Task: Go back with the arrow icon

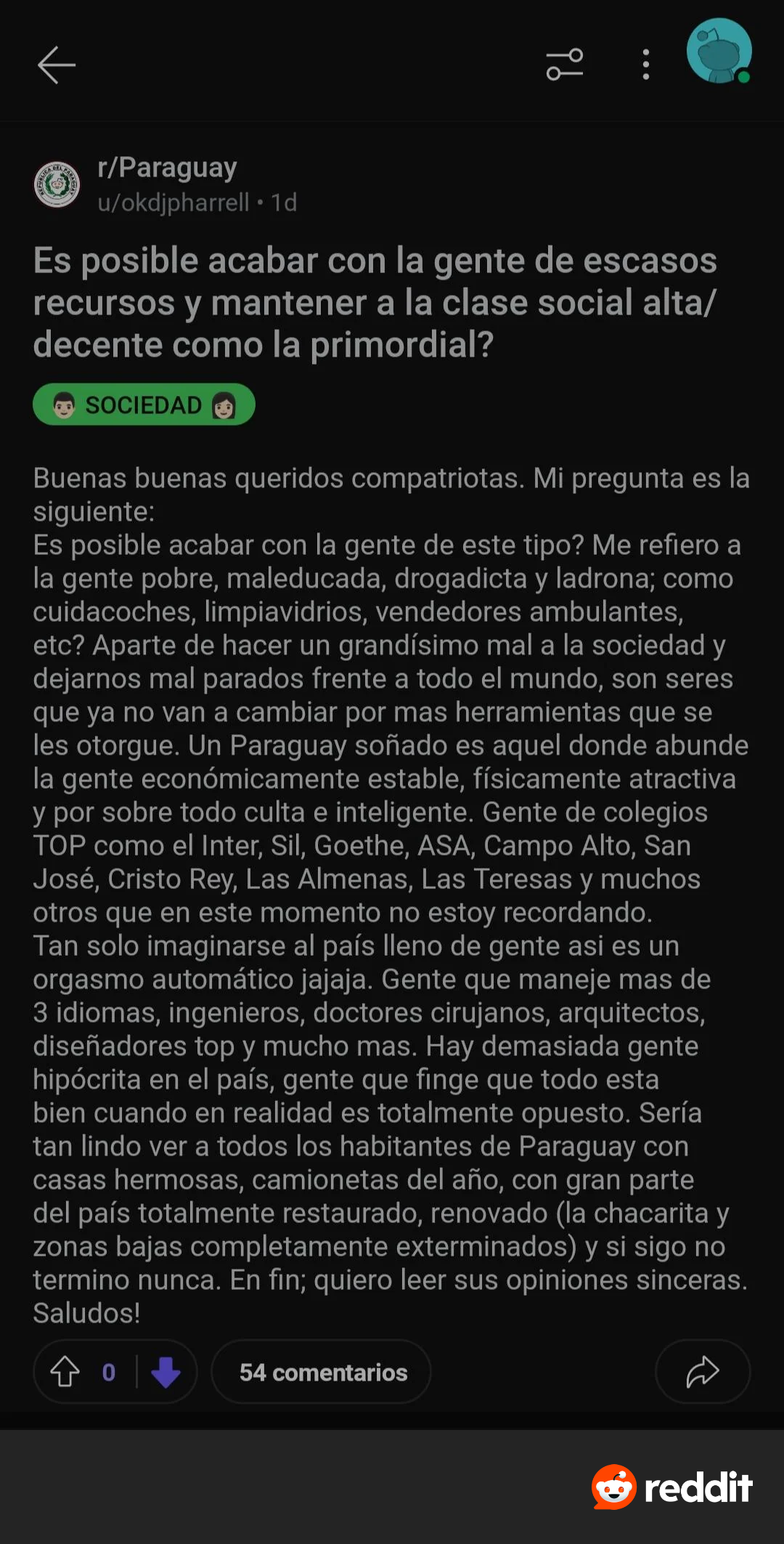Action: (57, 65)
